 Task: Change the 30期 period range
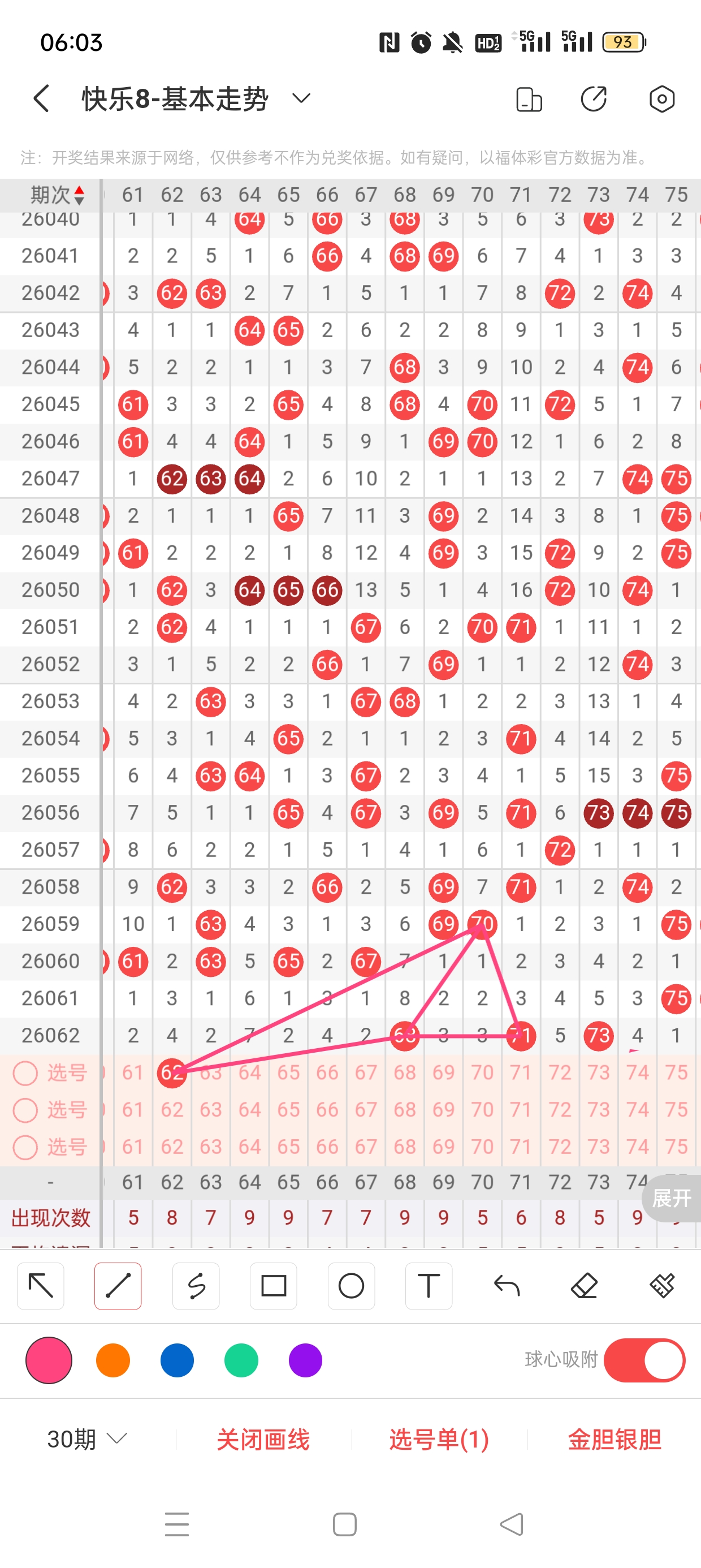point(86,1439)
